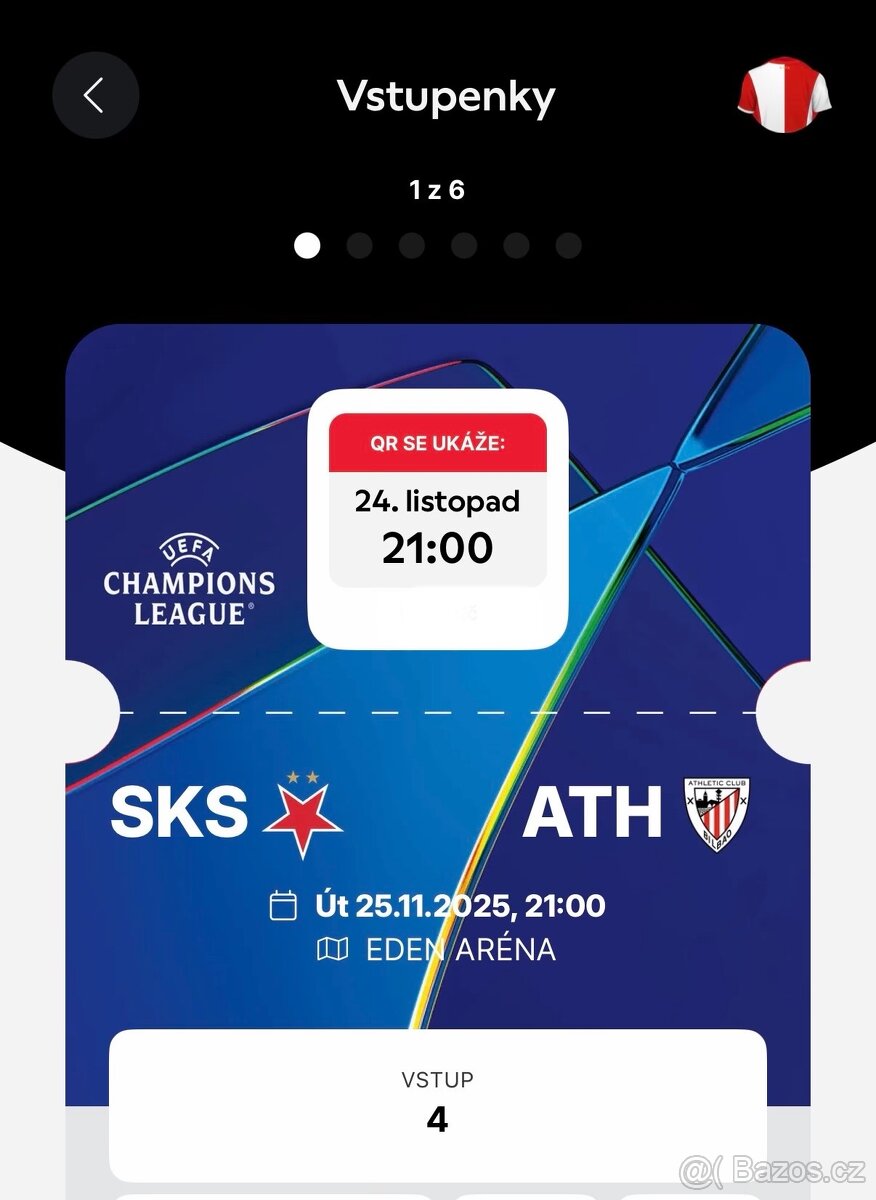This screenshot has height=1200, width=876.
Task: Activate the last pagination dot
Action: pyautogui.click(x=567, y=244)
